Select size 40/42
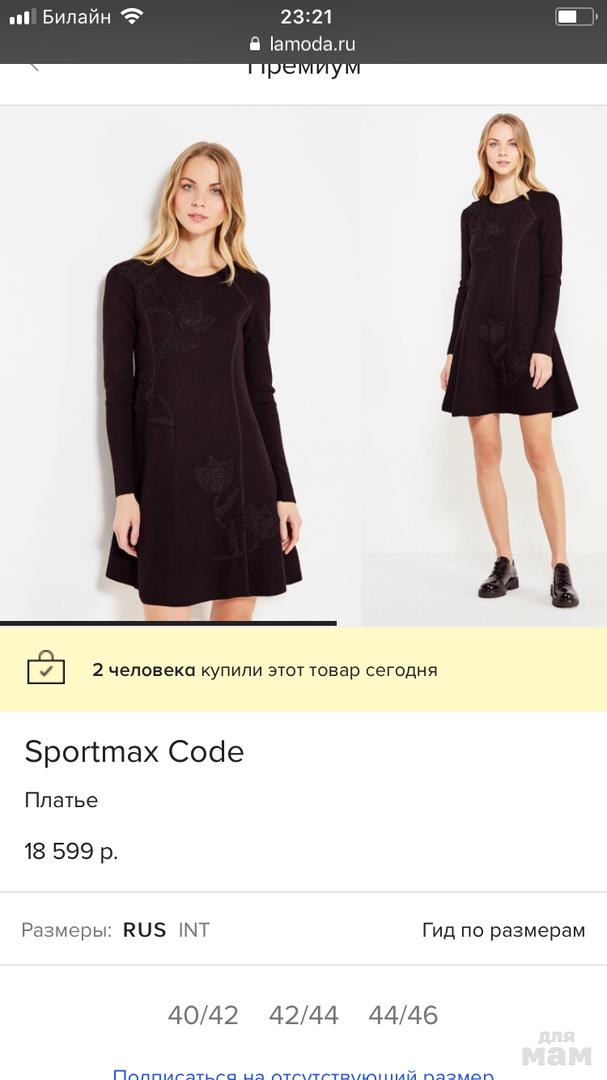 click(x=203, y=1016)
